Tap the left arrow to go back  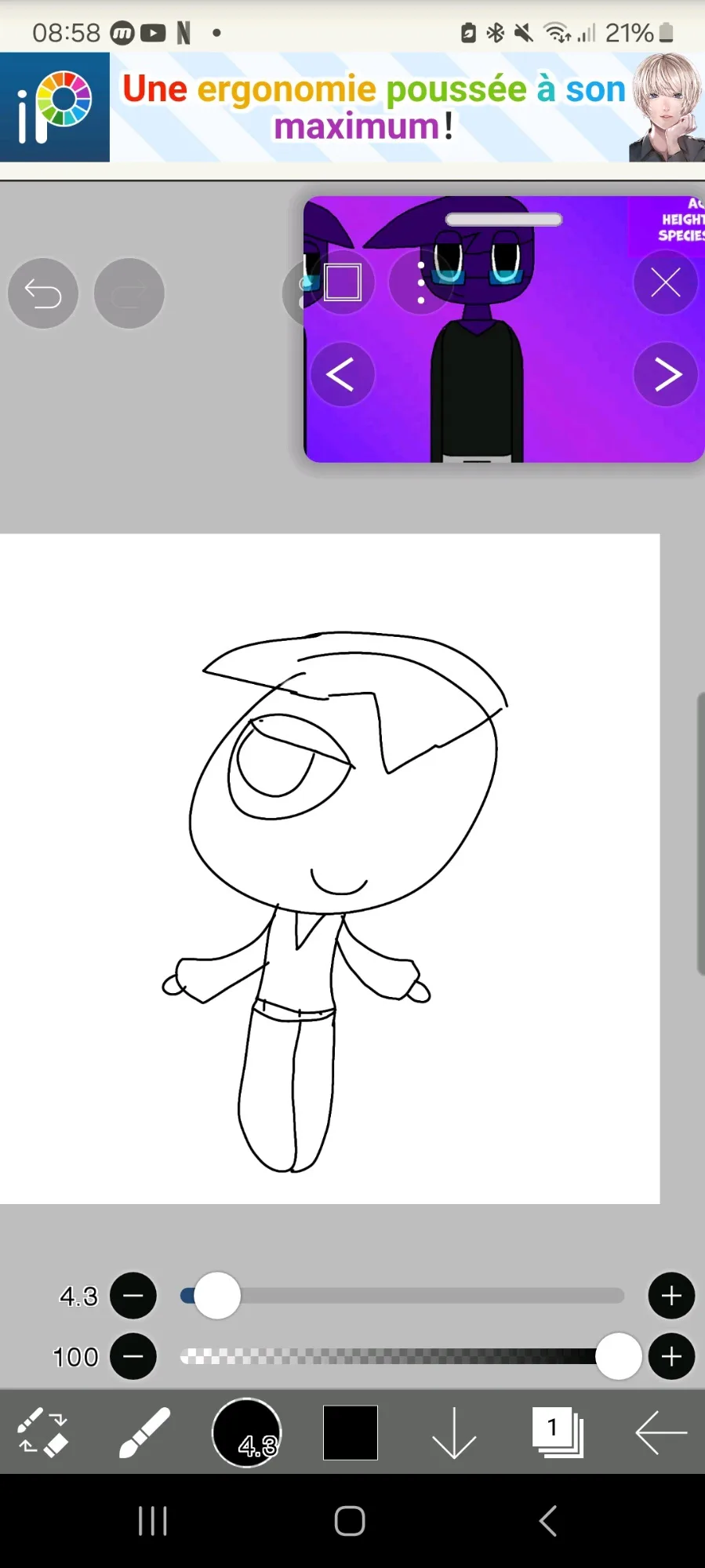(x=661, y=1432)
